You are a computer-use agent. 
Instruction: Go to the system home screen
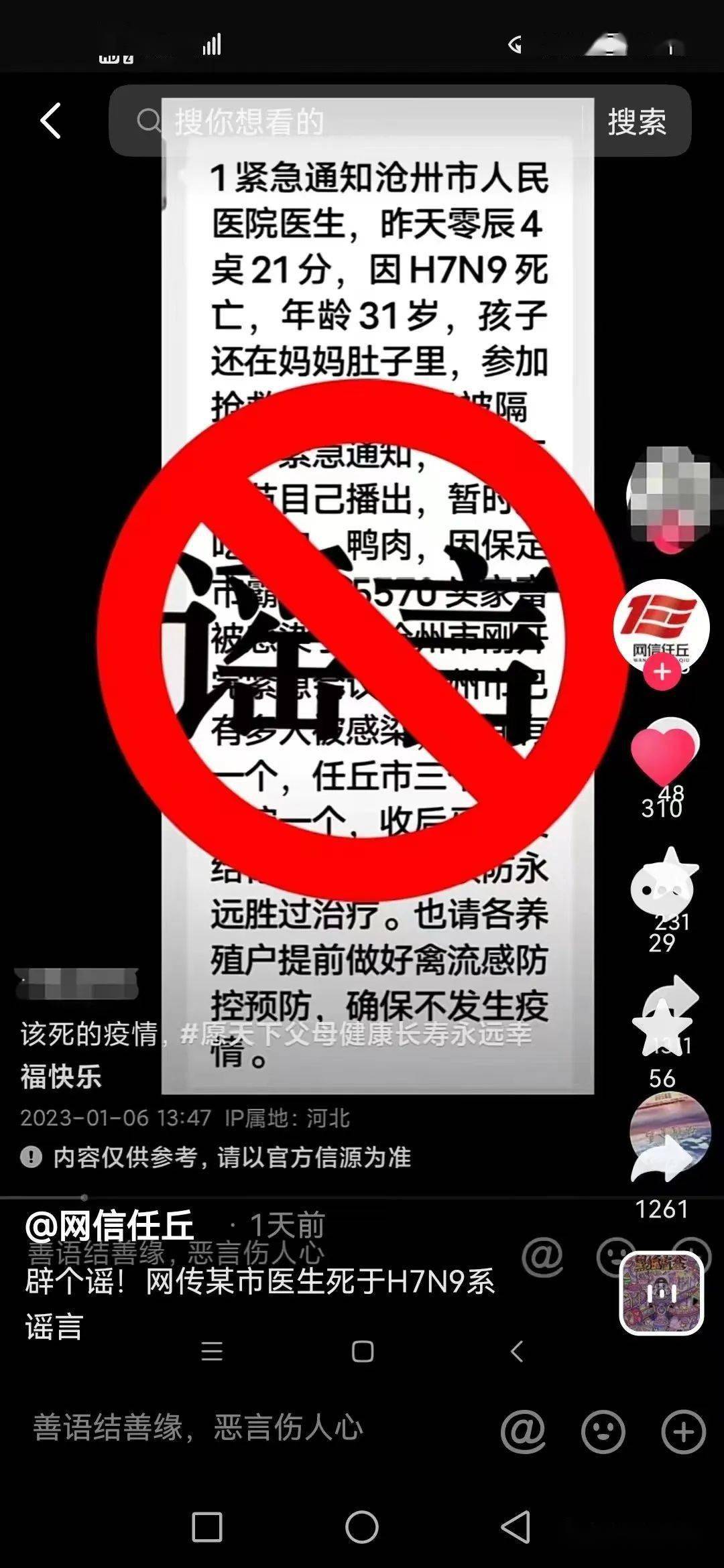(x=361, y=1527)
